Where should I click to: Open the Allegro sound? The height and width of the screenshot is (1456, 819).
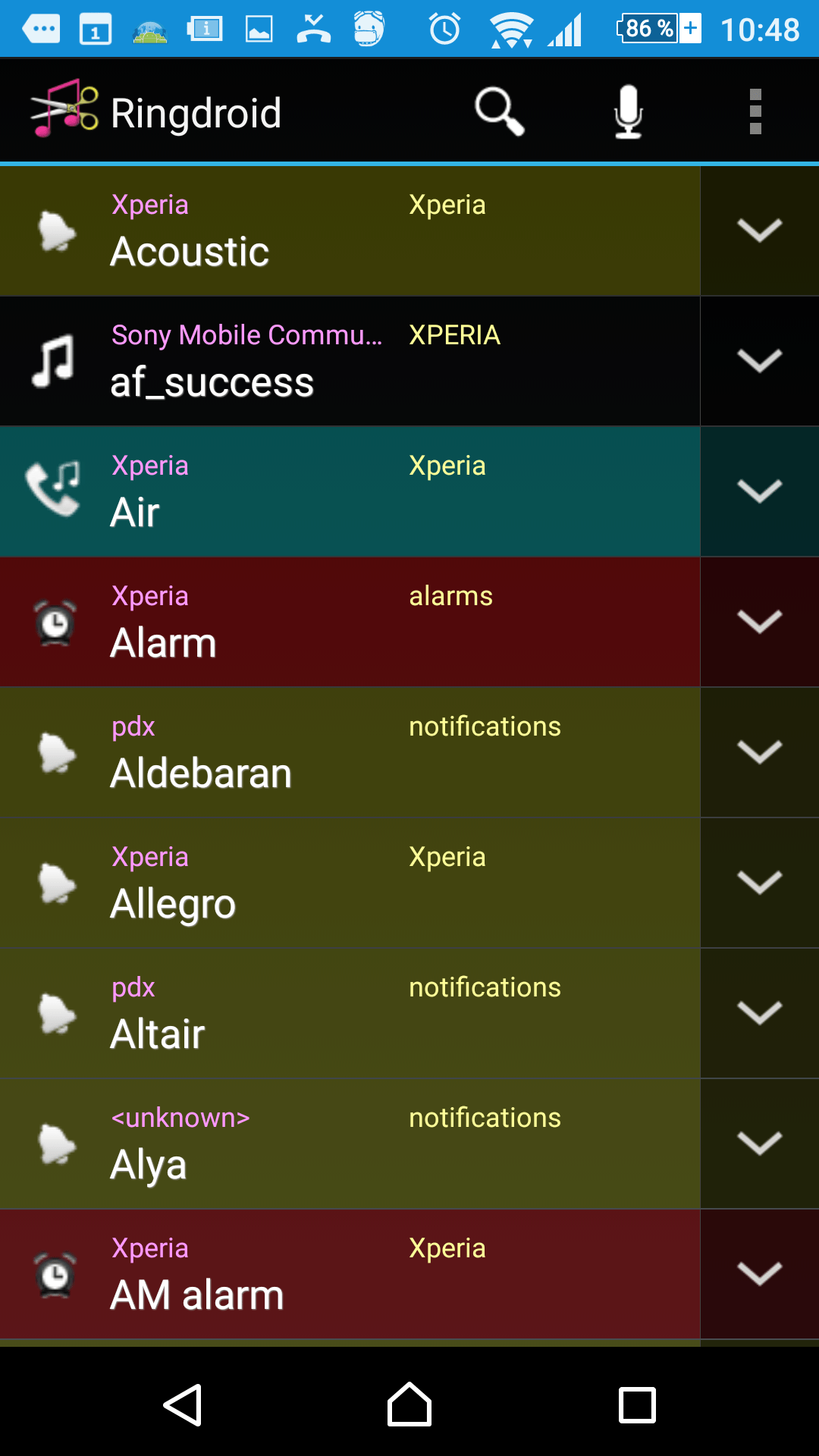point(350,883)
